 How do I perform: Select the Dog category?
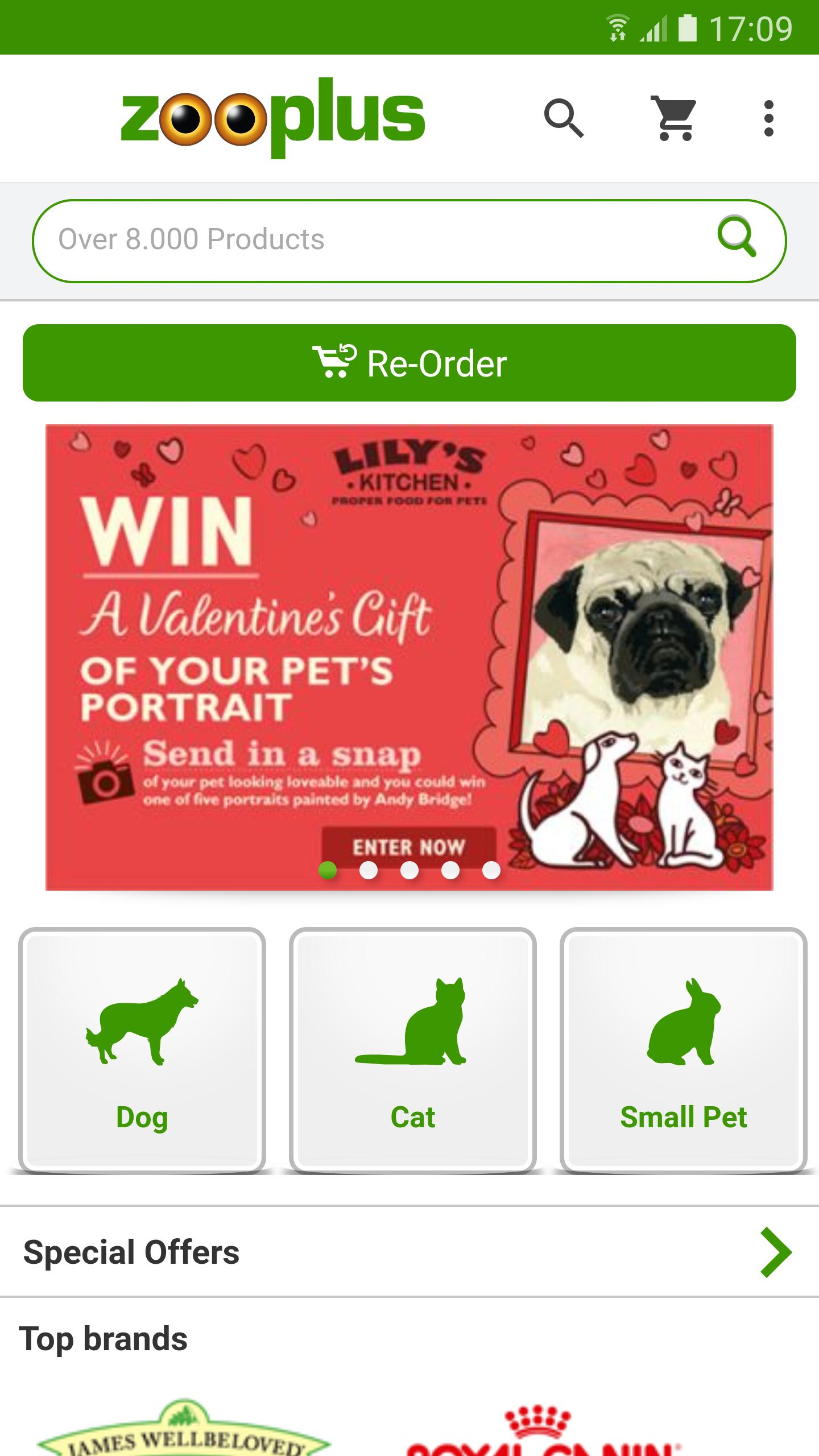142,1050
